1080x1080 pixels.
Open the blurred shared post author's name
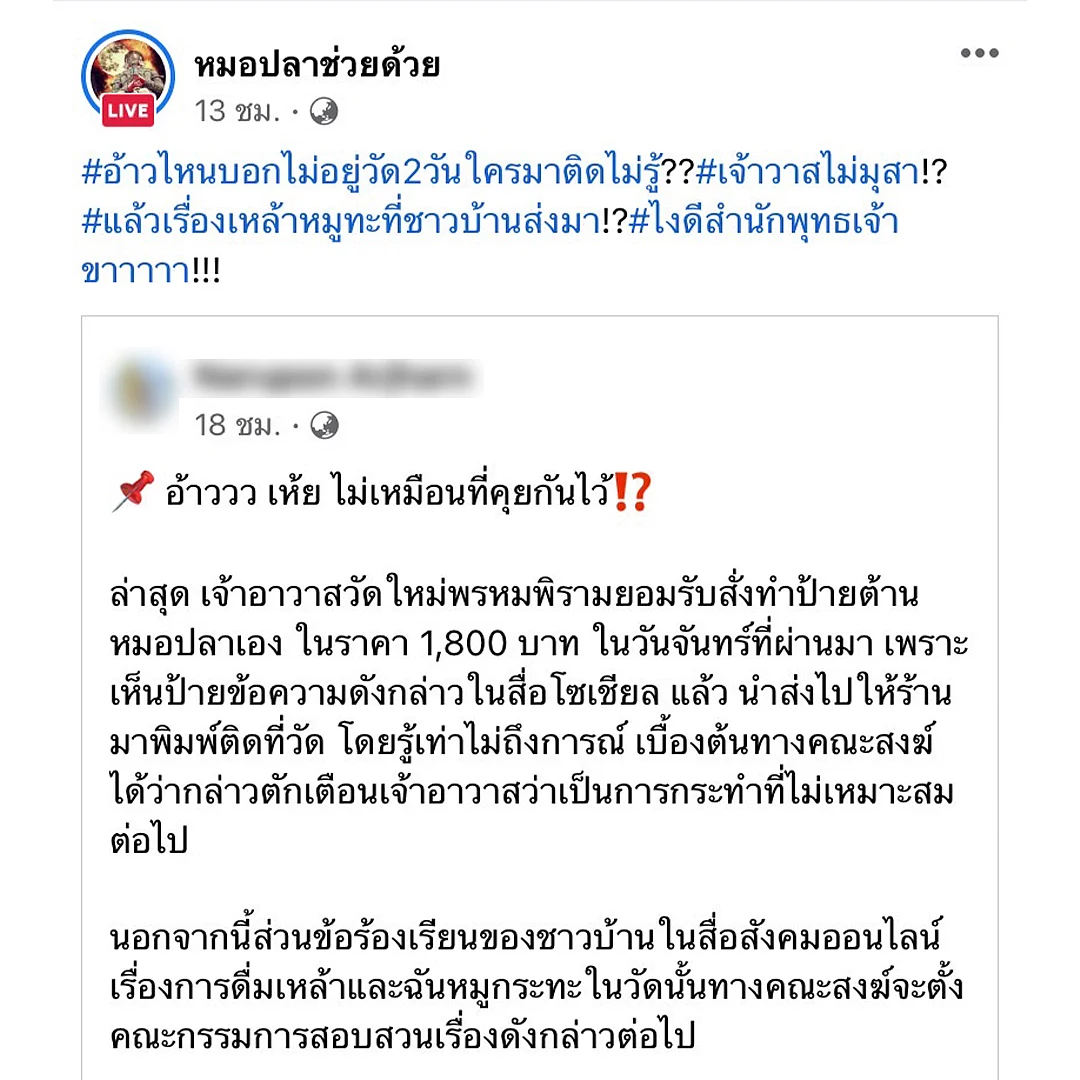334,378
